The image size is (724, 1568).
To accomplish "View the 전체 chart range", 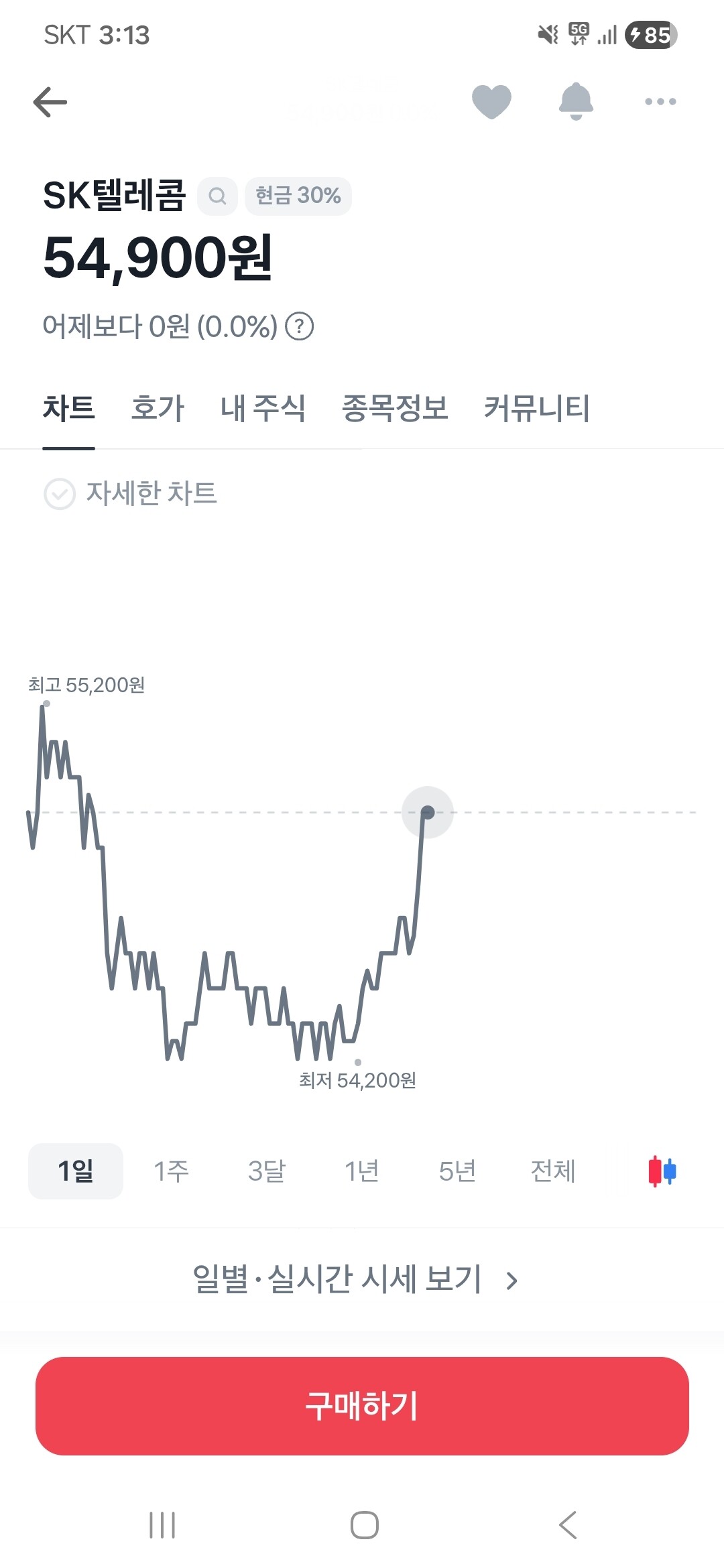I will (553, 1171).
